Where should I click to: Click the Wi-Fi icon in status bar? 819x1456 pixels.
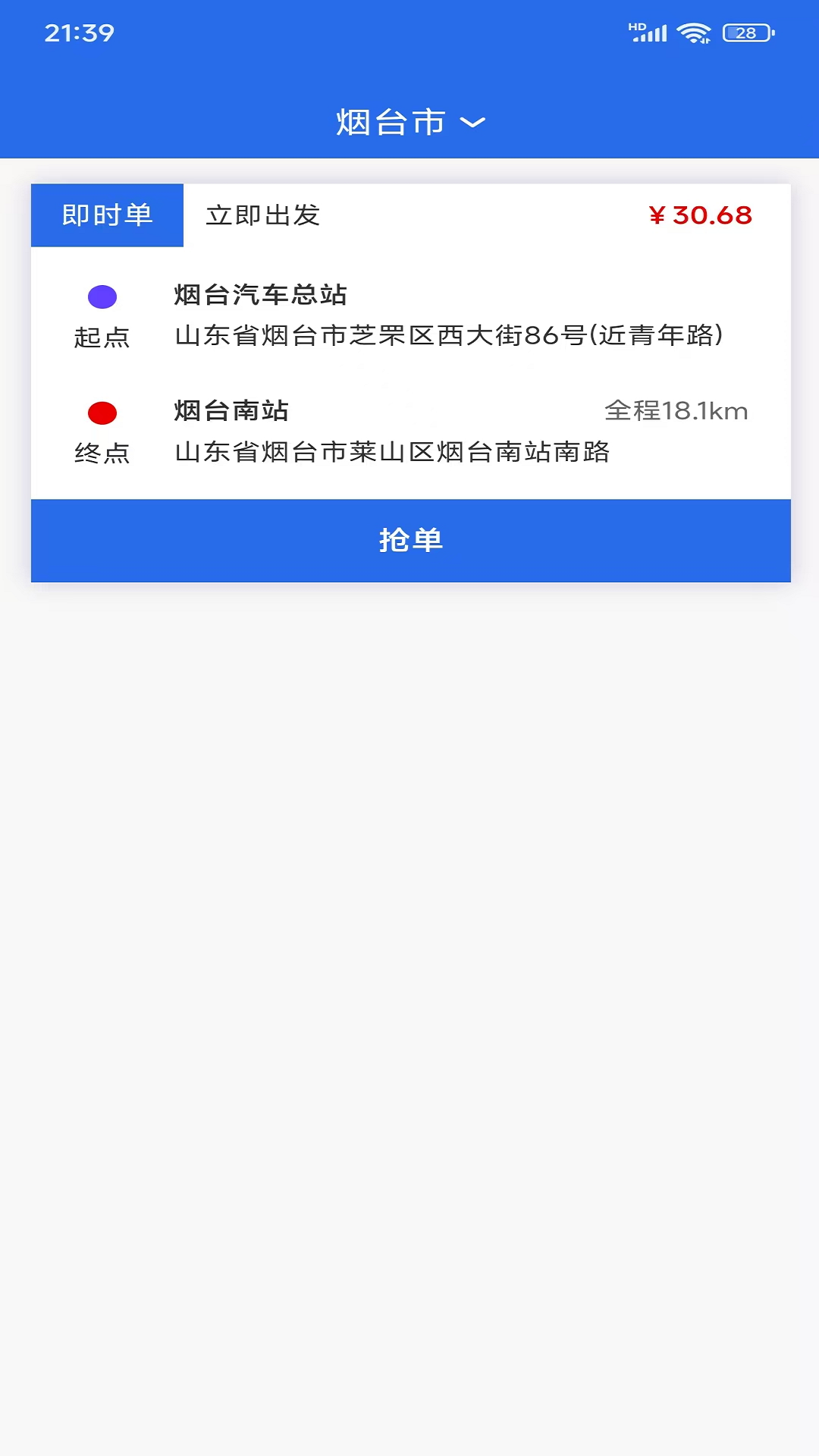[x=692, y=30]
